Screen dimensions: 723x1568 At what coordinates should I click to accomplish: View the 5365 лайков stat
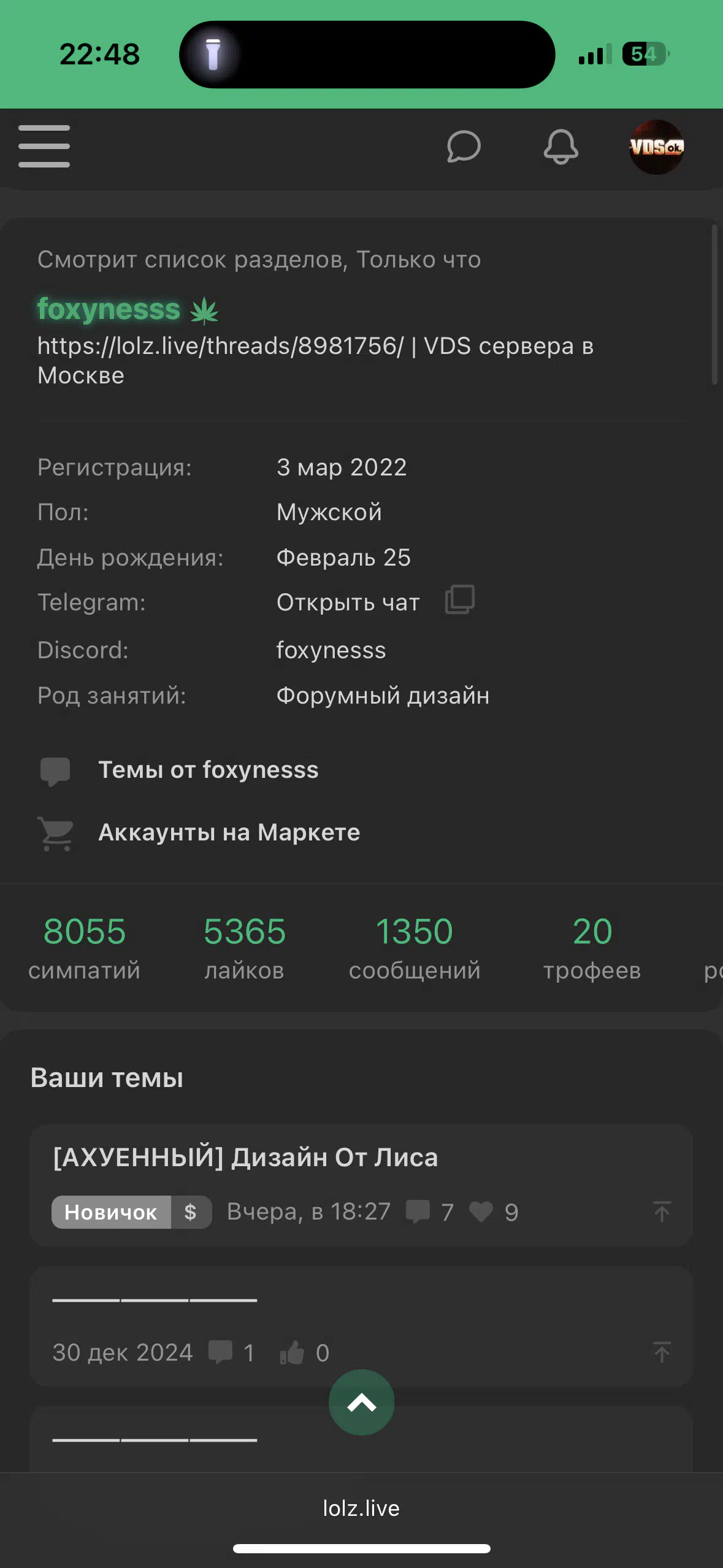click(244, 948)
